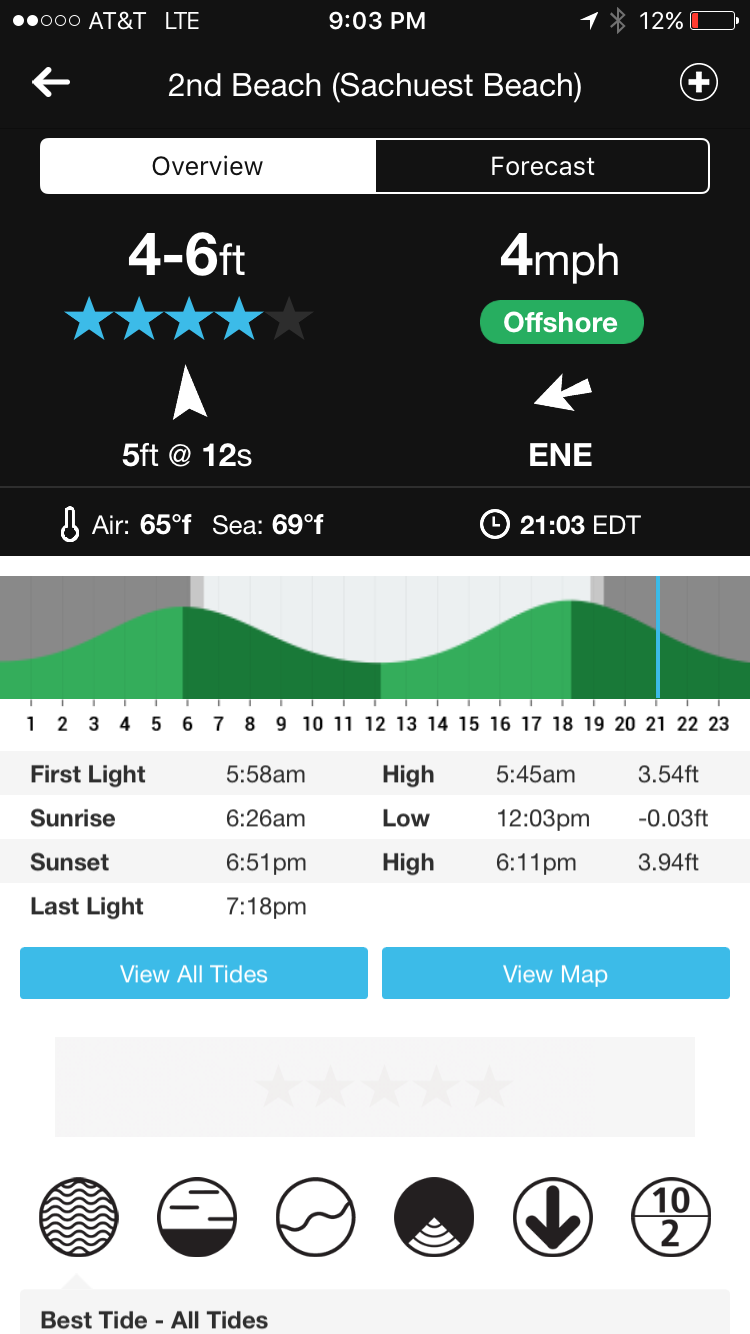The width and height of the screenshot is (750, 1334).
Task: Toggle the swell direction arrow indicator
Action: pyautogui.click(x=188, y=392)
